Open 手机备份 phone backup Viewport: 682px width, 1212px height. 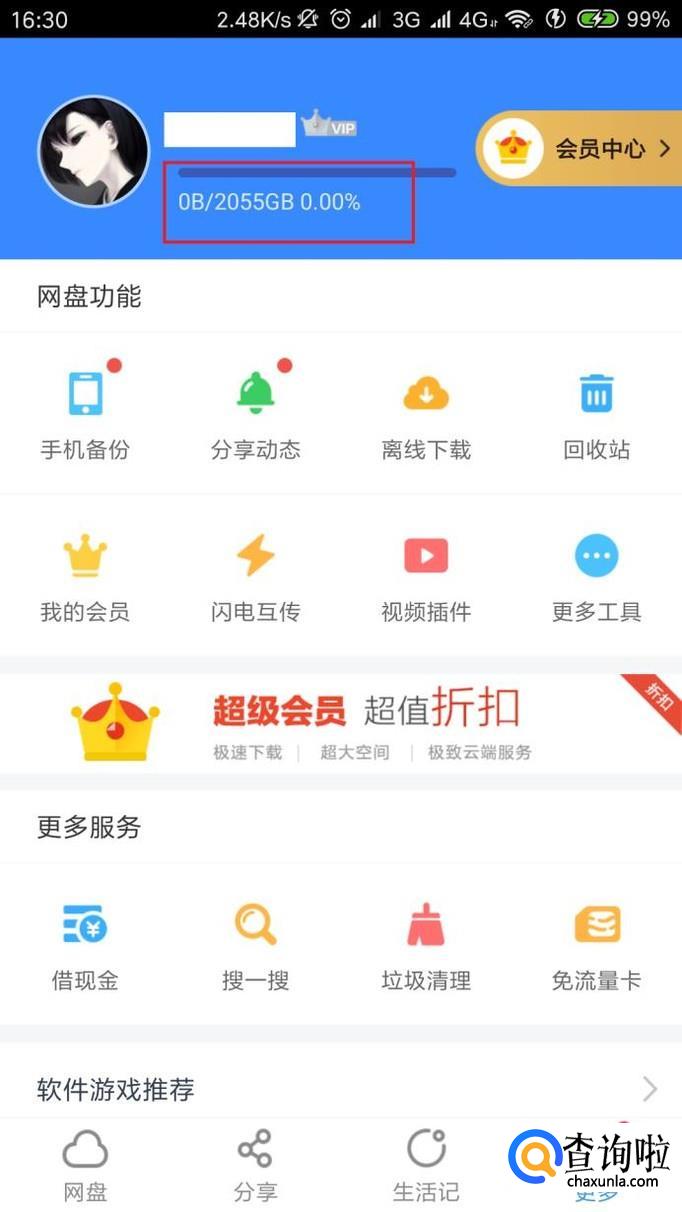click(85, 412)
